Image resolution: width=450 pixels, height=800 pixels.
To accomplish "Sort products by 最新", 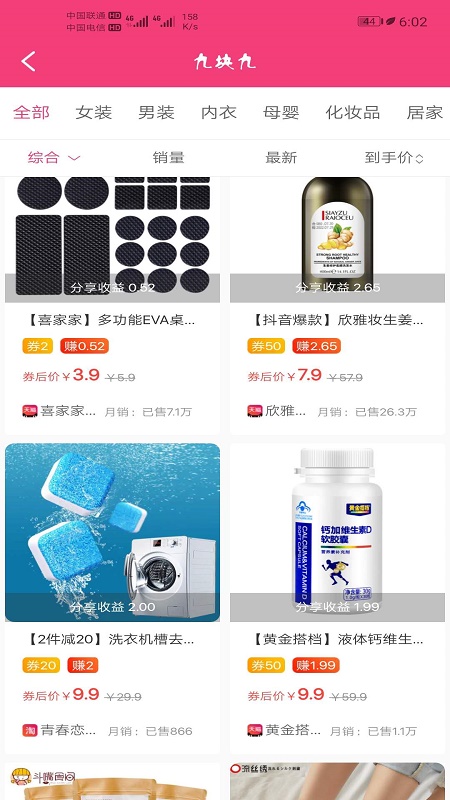I will click(281, 158).
